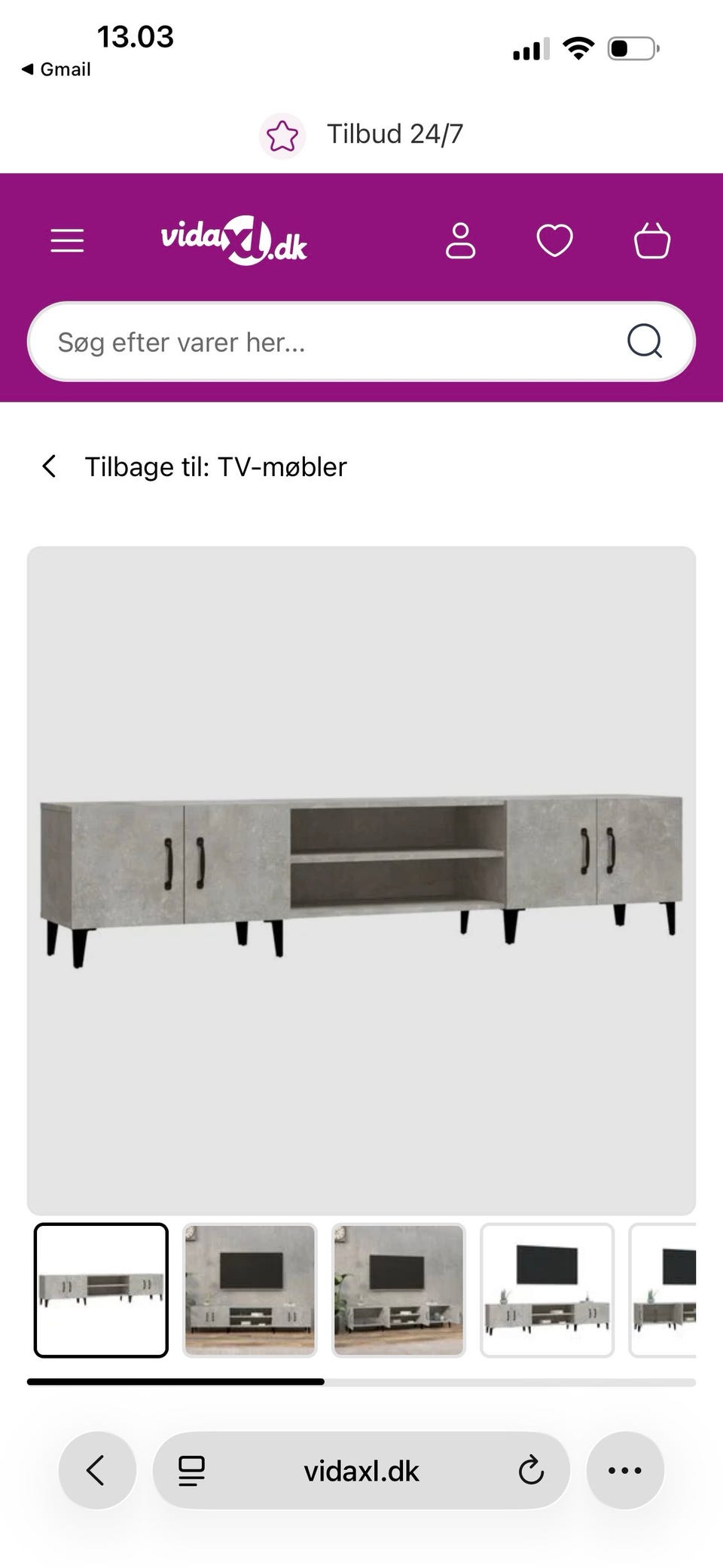Open the wishlist heart icon
Viewport: 723px width, 1568px height.
[x=554, y=240]
